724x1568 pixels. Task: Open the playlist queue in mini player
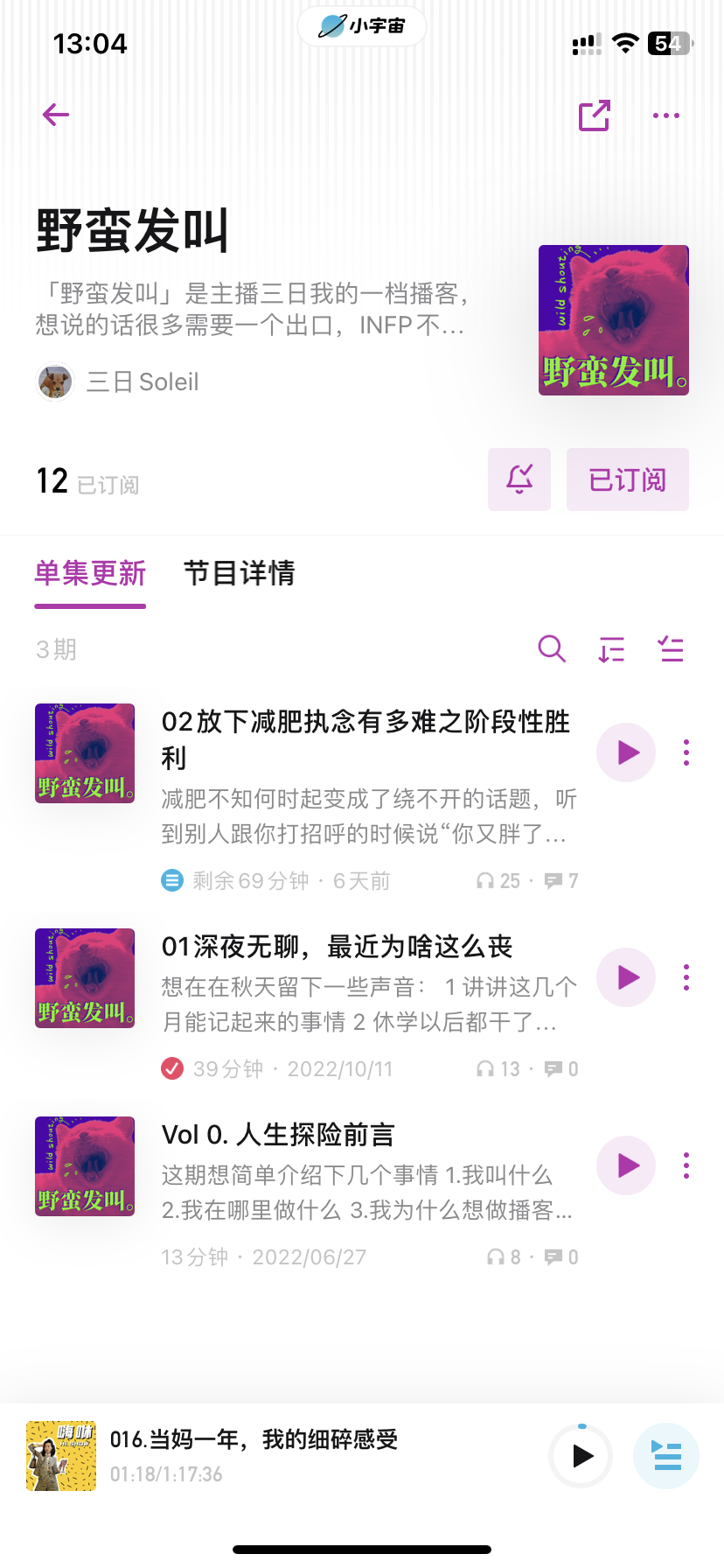pyautogui.click(x=666, y=1456)
